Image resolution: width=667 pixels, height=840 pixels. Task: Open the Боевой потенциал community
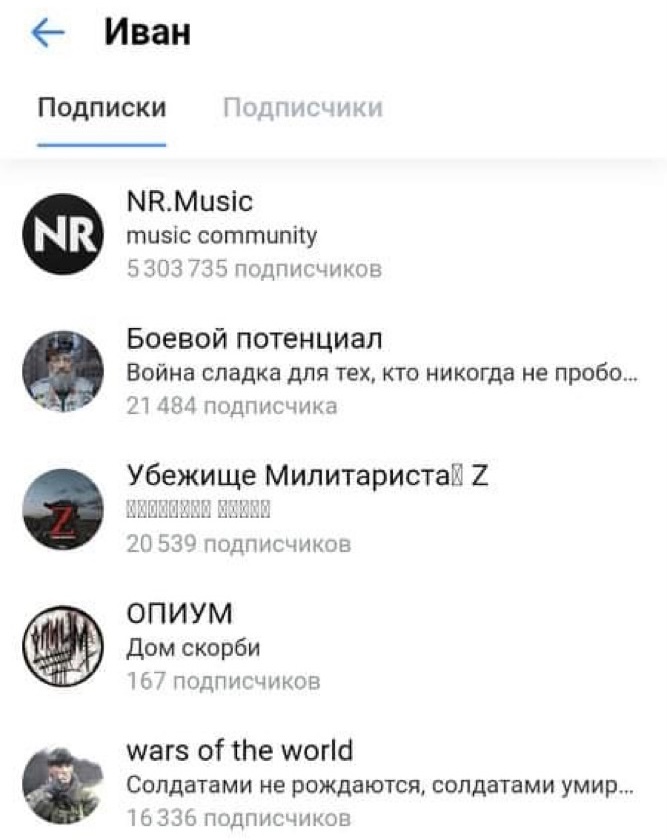click(254, 340)
